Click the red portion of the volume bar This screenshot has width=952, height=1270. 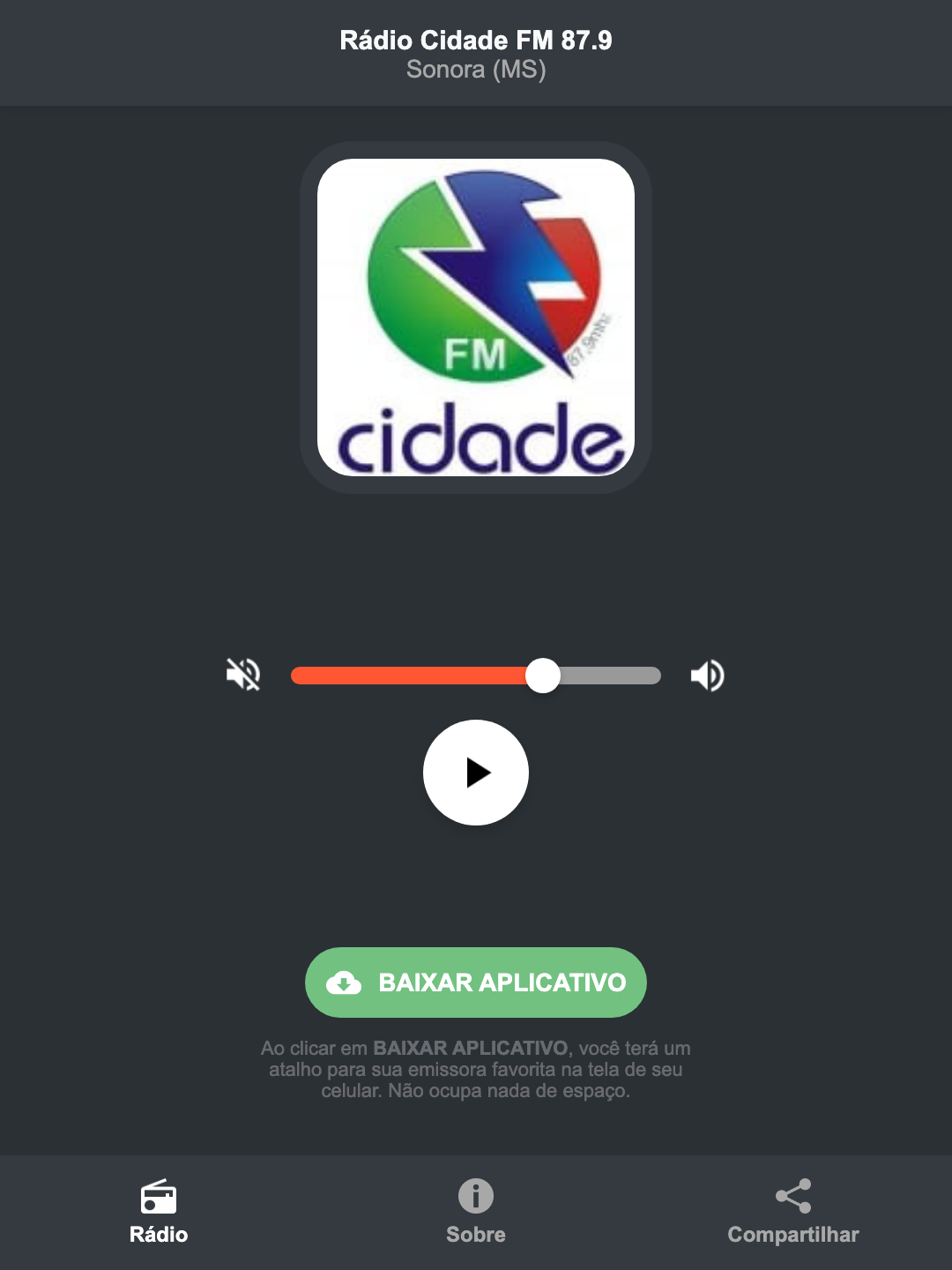[405, 675]
